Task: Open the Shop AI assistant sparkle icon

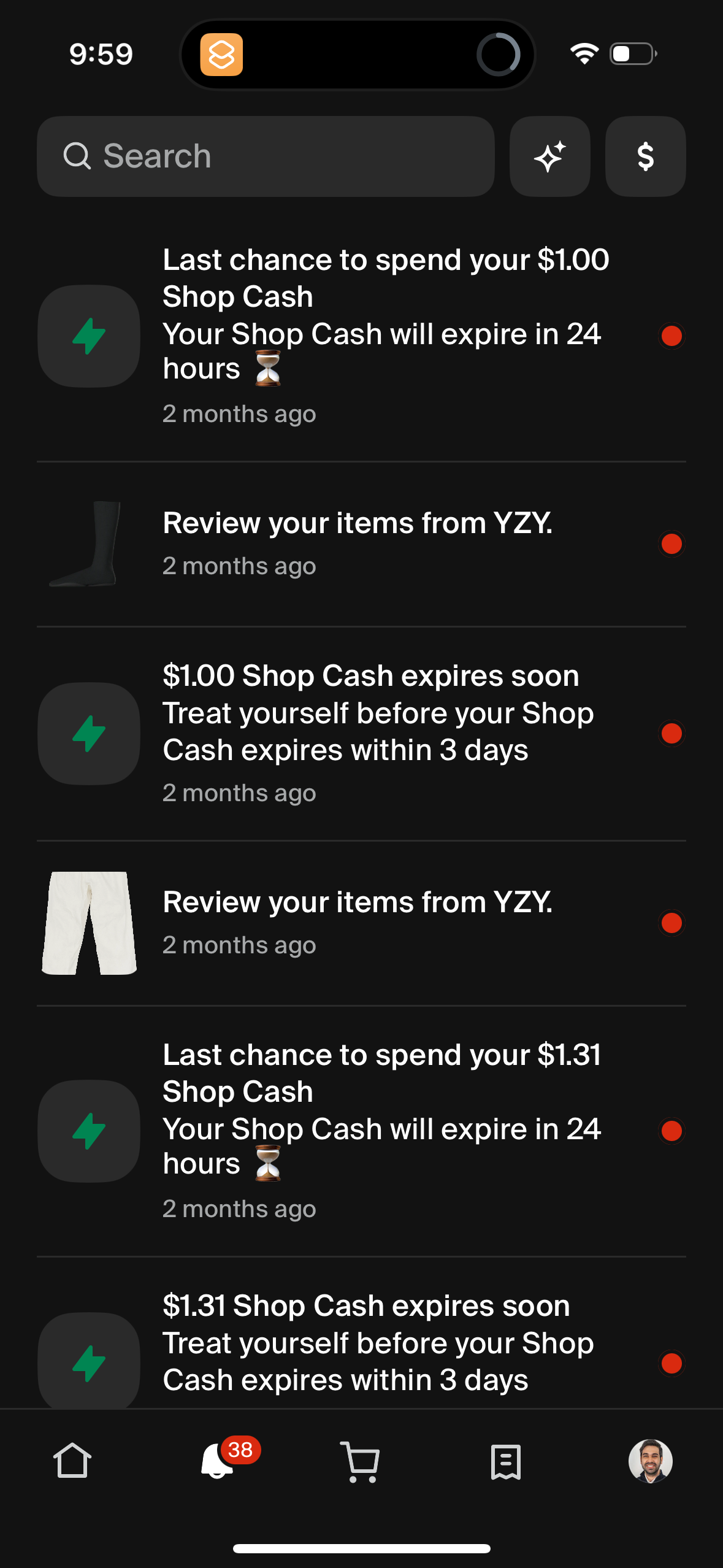Action: pos(549,156)
